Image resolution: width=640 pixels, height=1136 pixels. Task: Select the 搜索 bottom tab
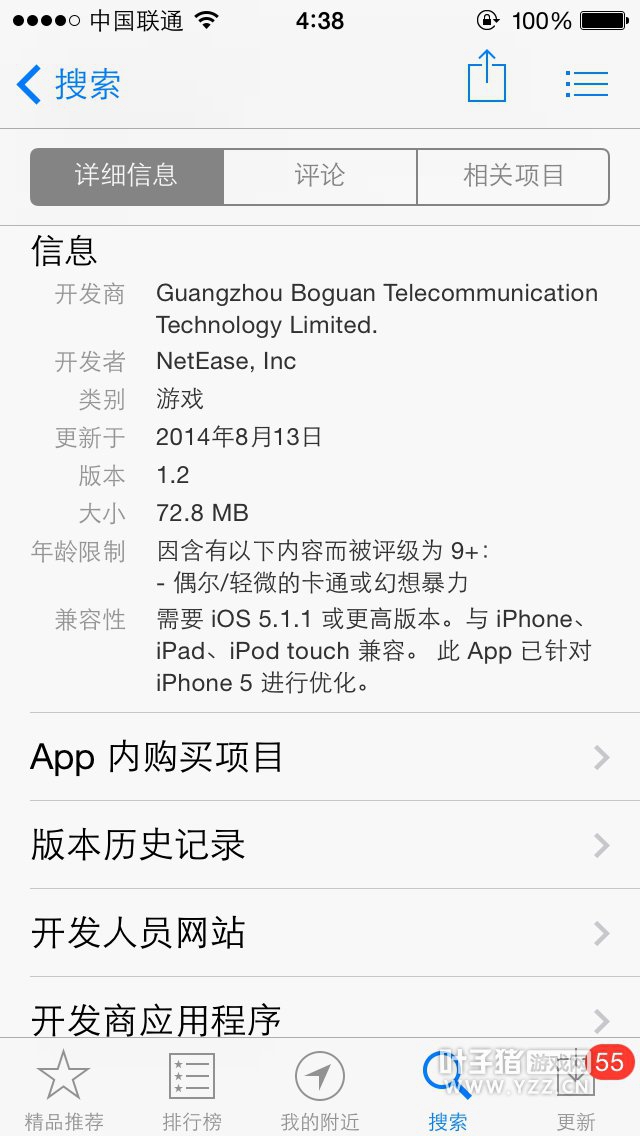pyautogui.click(x=448, y=1090)
